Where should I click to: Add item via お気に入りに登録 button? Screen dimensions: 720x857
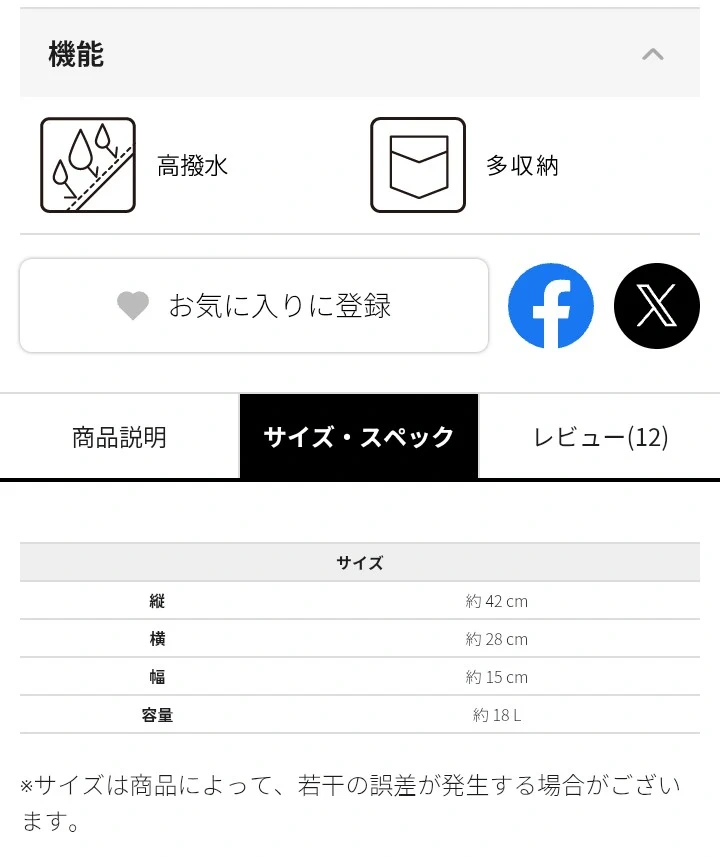(254, 306)
